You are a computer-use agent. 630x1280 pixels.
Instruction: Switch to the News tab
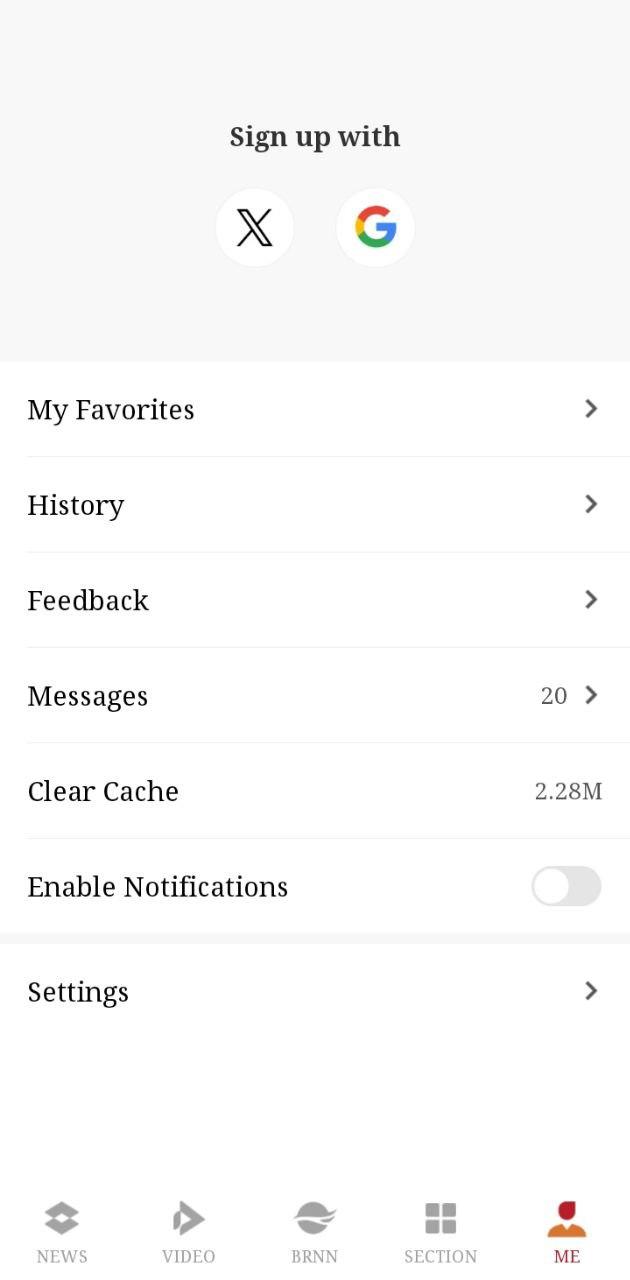62,1232
